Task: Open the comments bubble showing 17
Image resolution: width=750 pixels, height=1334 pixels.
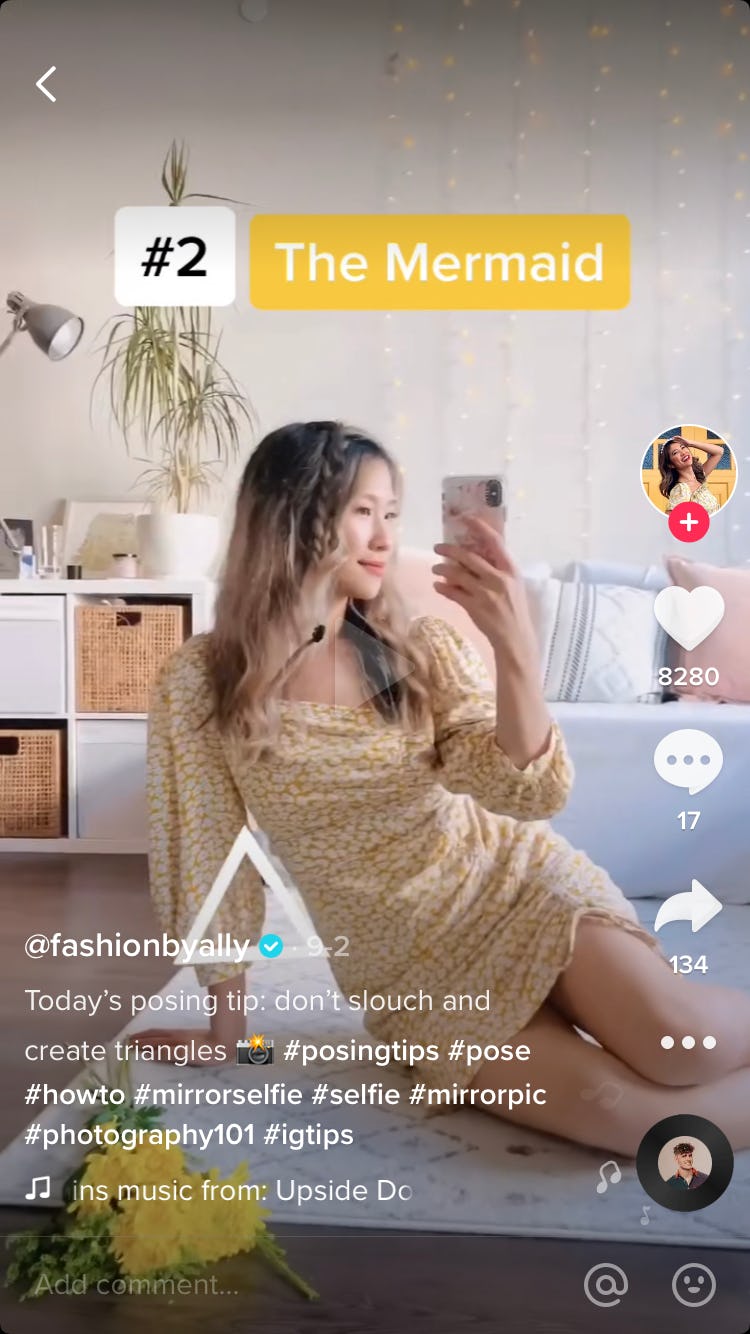Action: [x=688, y=763]
